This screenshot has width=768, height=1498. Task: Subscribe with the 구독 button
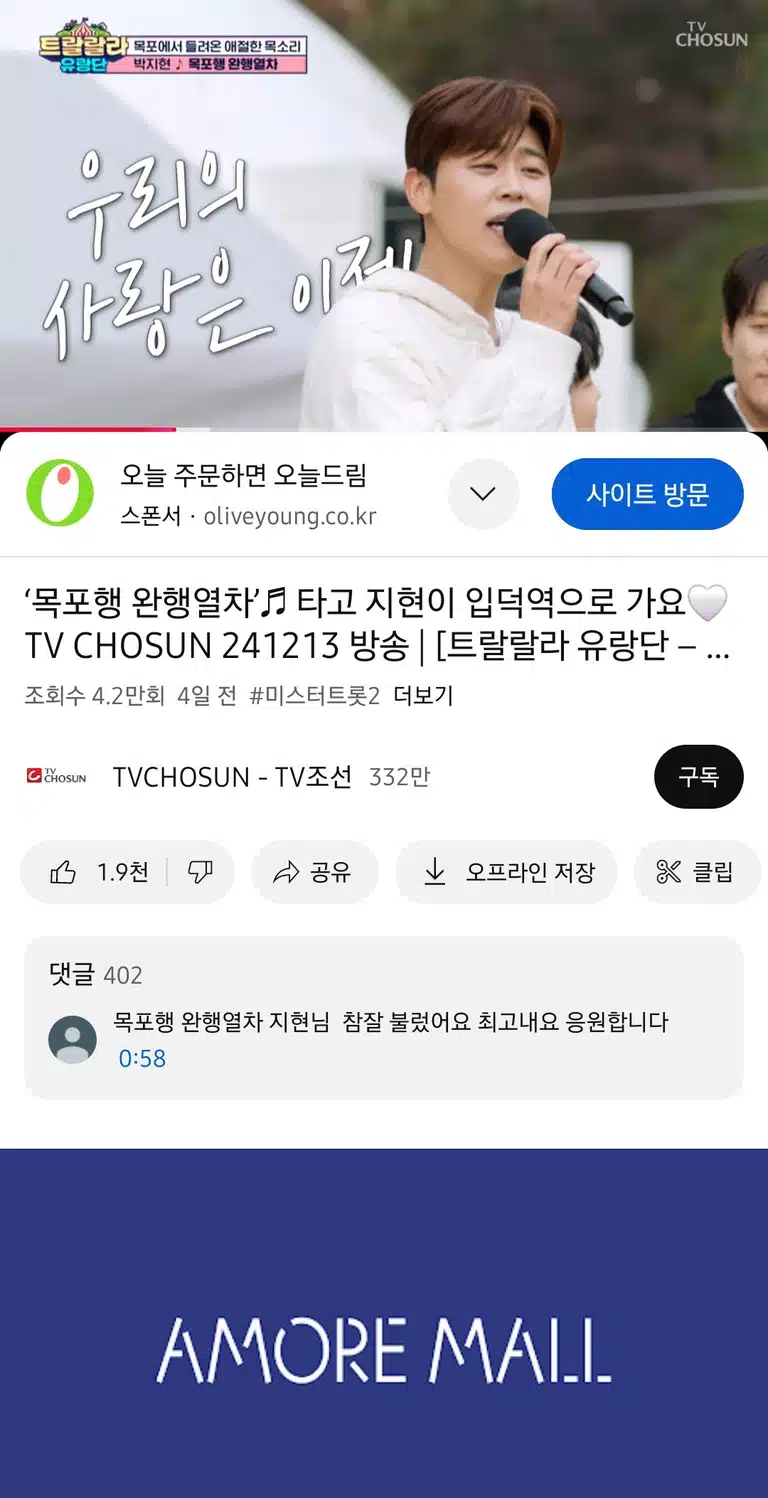[x=698, y=777]
